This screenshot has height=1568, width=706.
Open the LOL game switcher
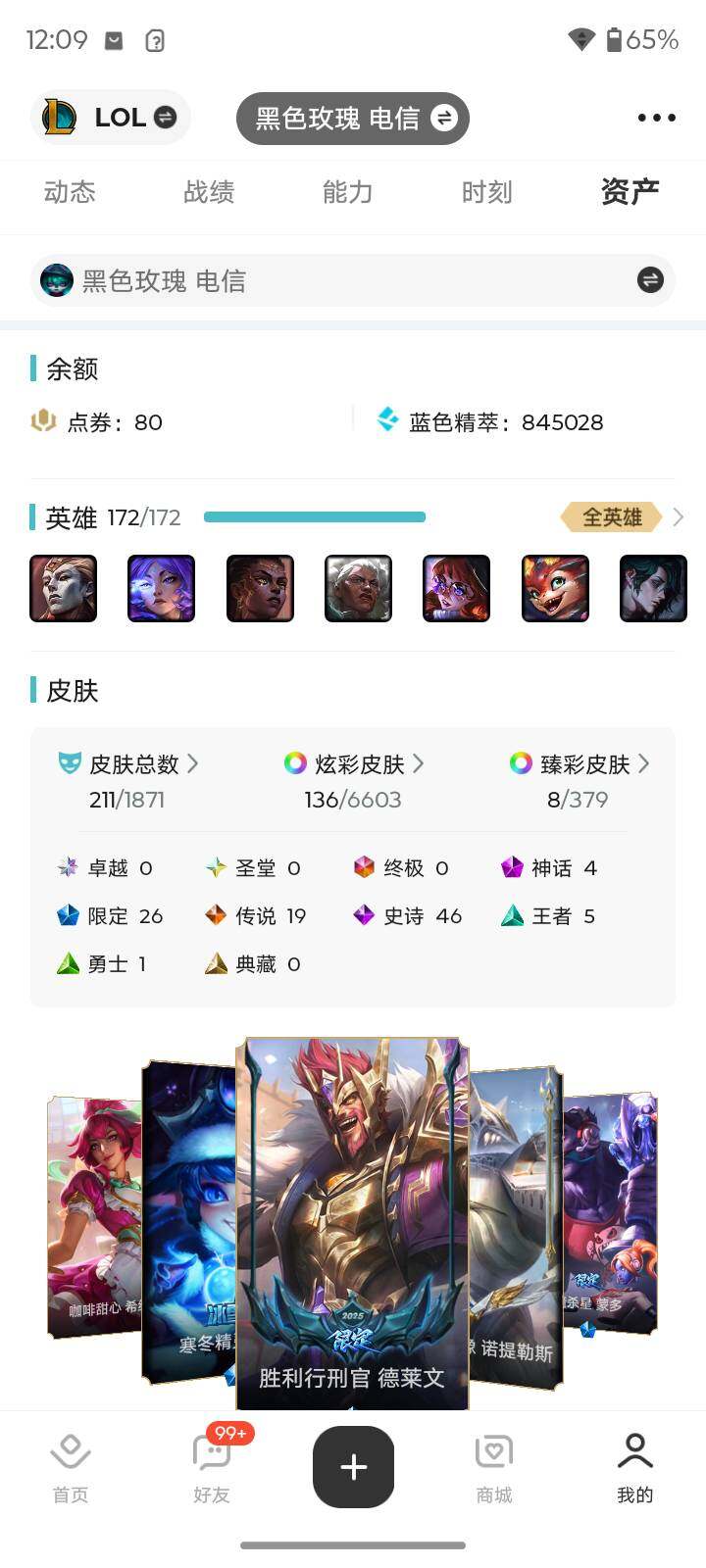(110, 118)
